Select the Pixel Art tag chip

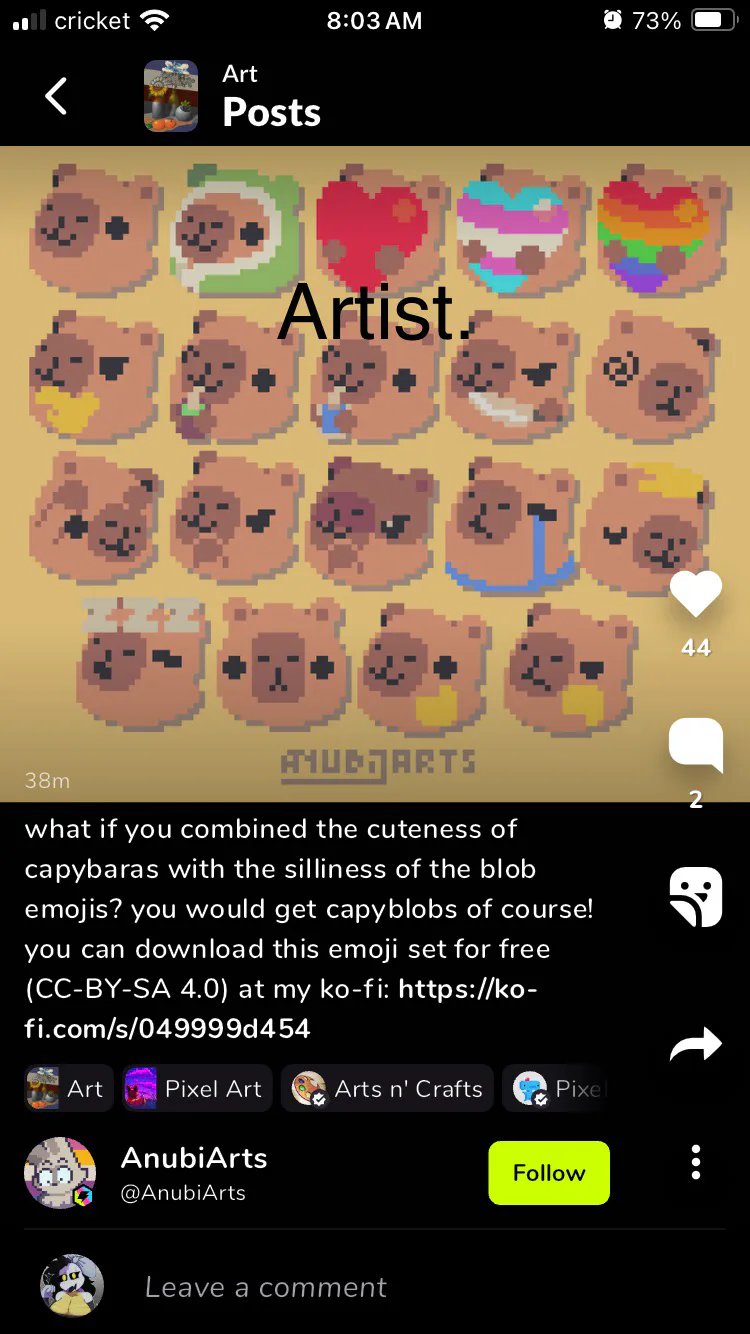click(x=195, y=1089)
